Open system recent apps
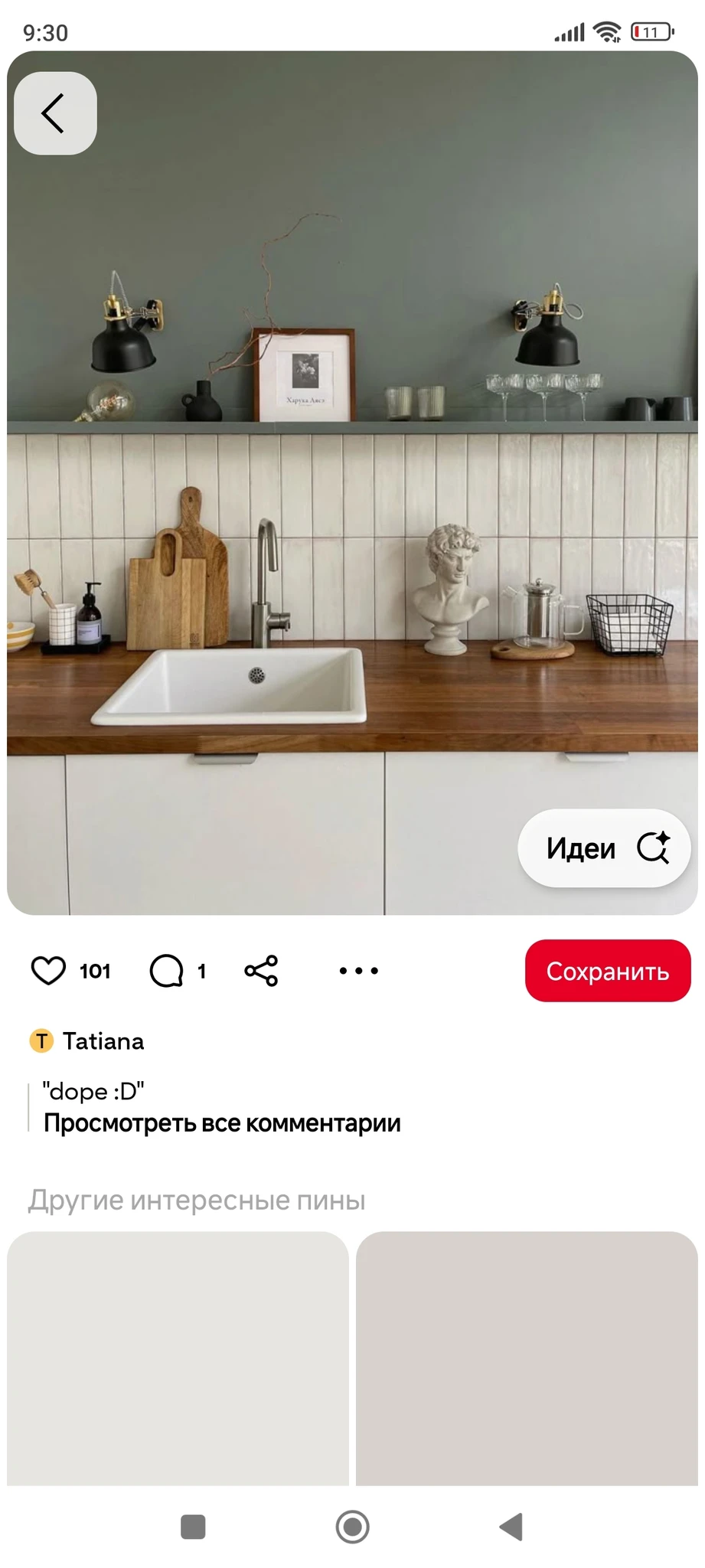The height and width of the screenshot is (1568, 705). pos(193,1527)
